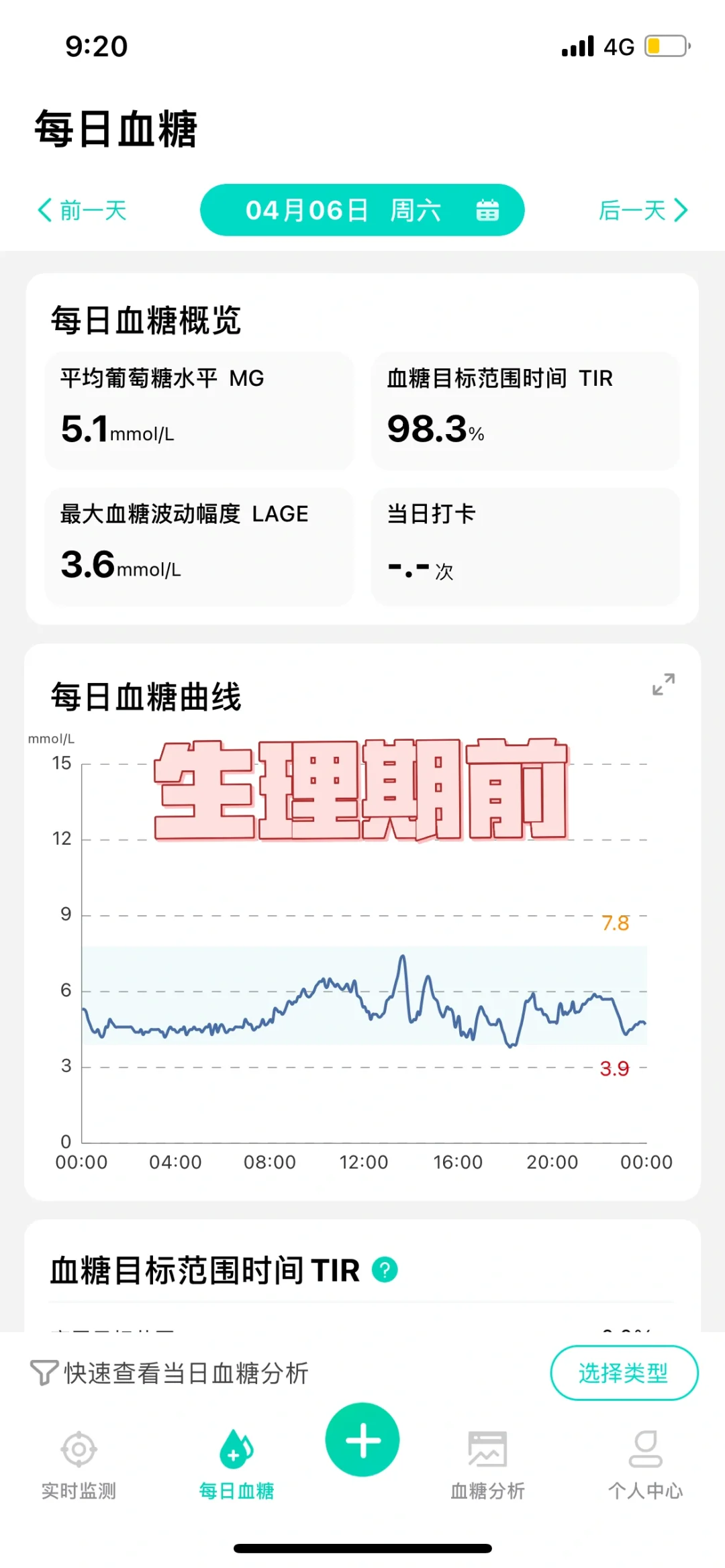725x1568 pixels.
Task: Open the calendar date picker icon
Action: click(x=489, y=210)
